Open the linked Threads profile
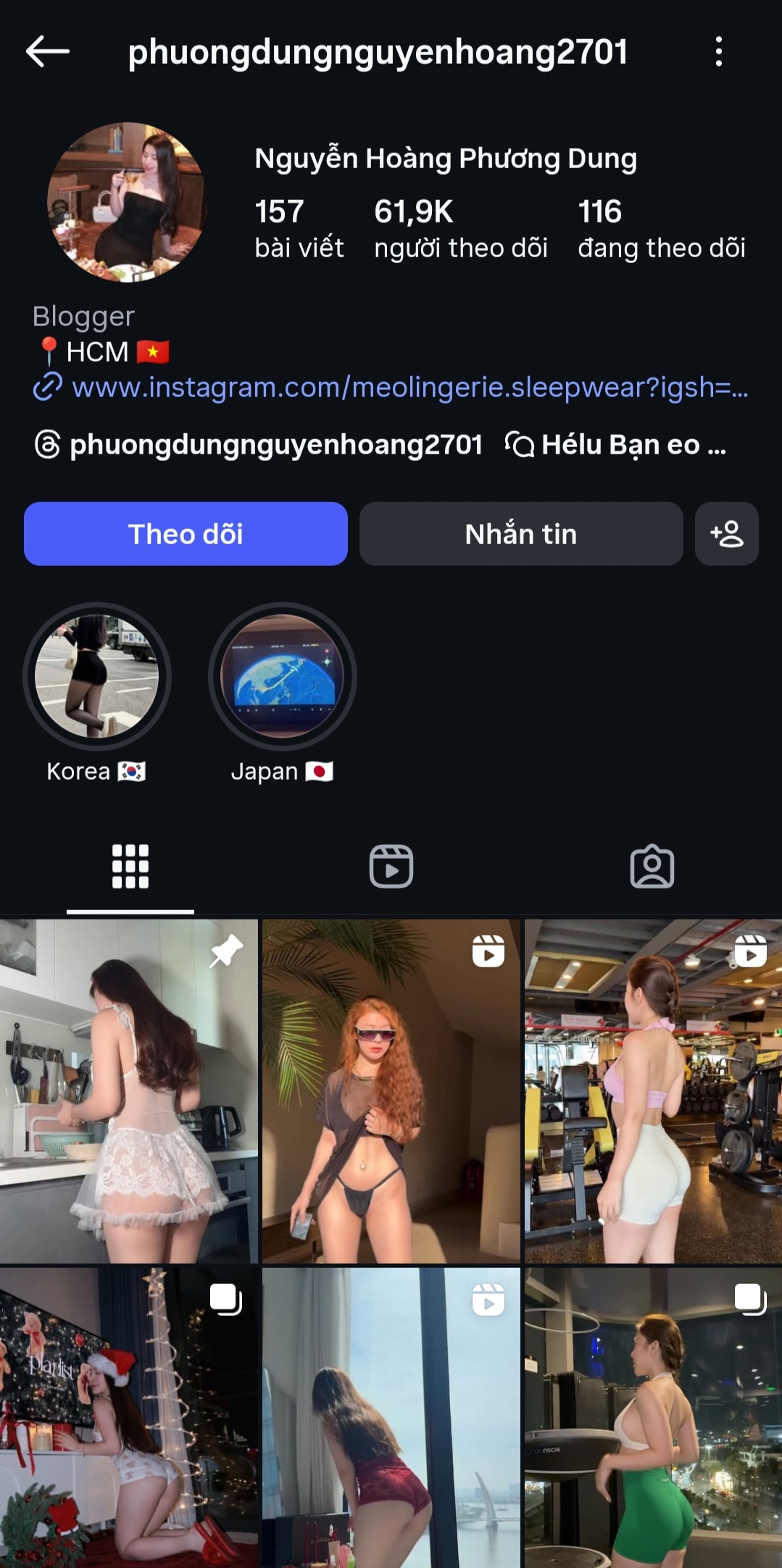 pyautogui.click(x=259, y=444)
